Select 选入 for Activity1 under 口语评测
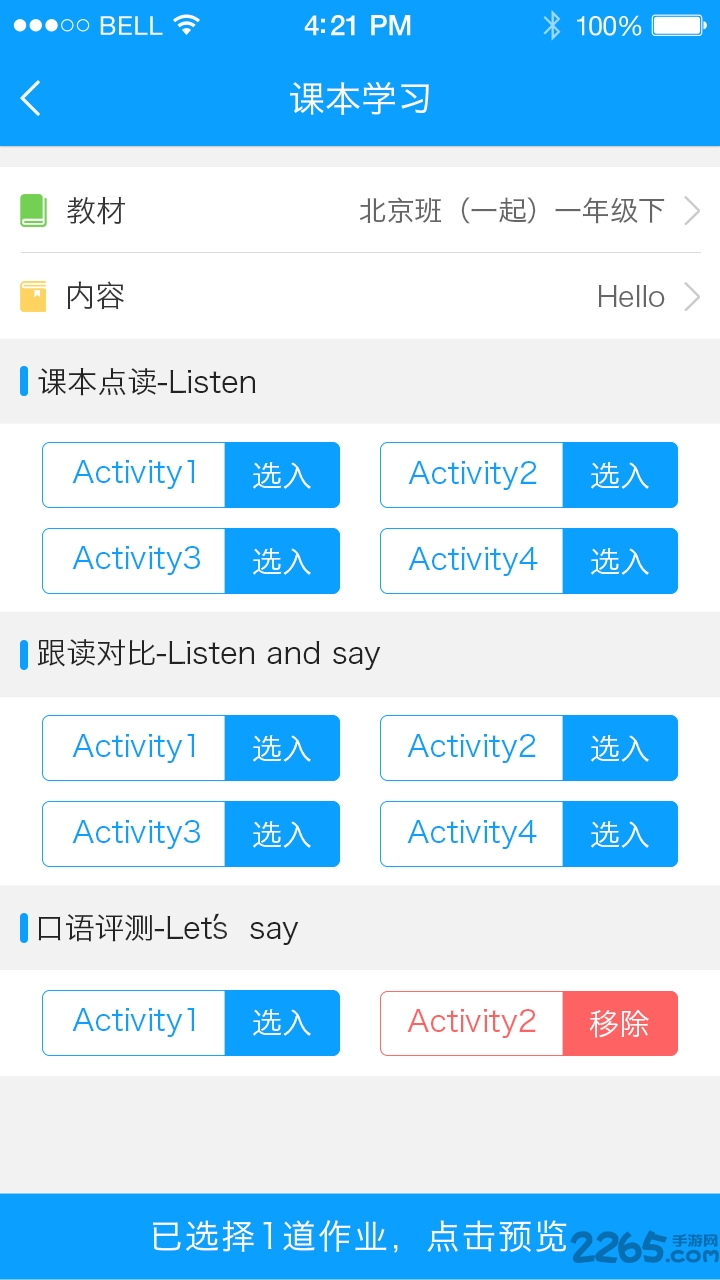 [282, 1023]
